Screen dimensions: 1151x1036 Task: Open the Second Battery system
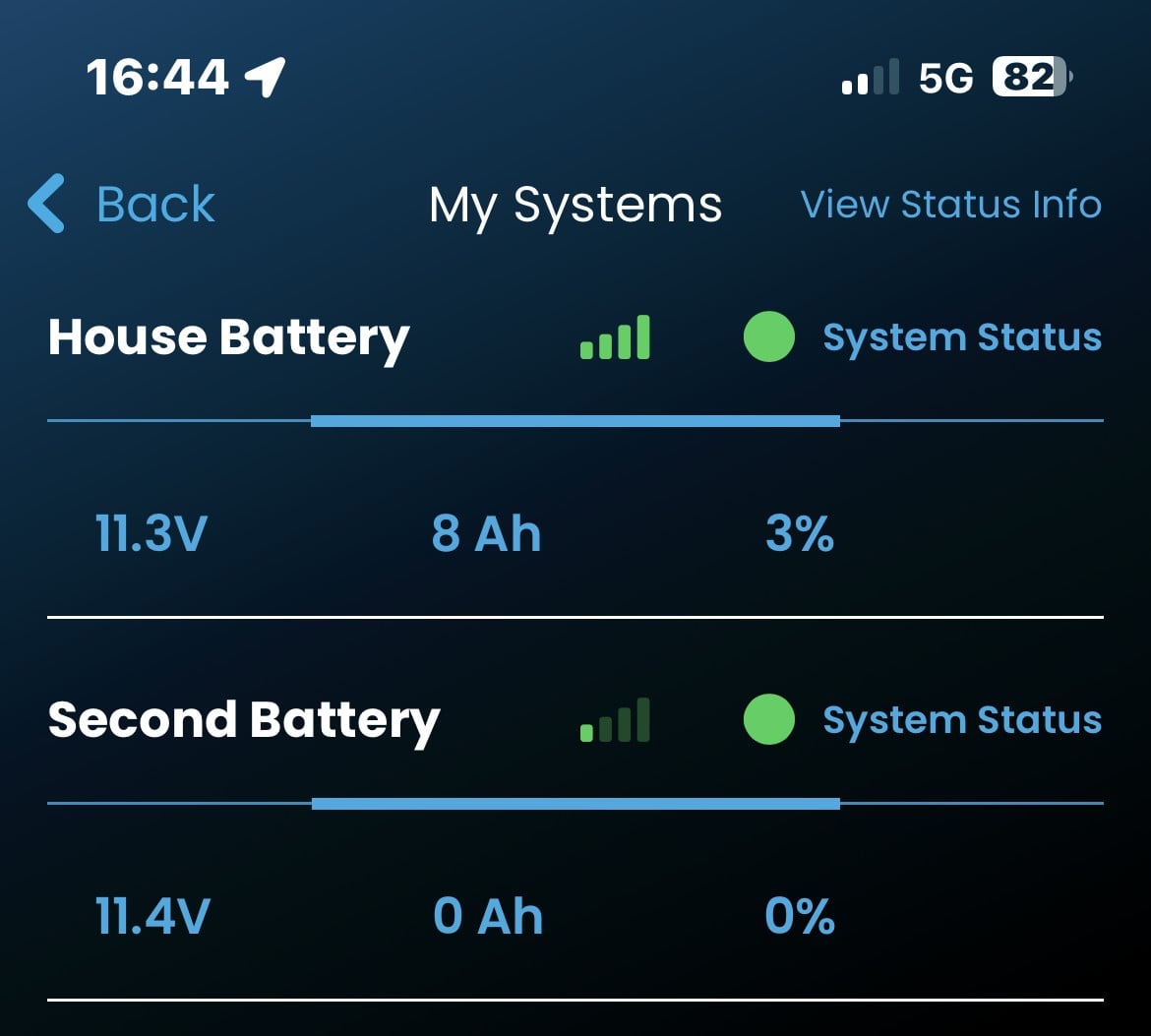pos(243,720)
